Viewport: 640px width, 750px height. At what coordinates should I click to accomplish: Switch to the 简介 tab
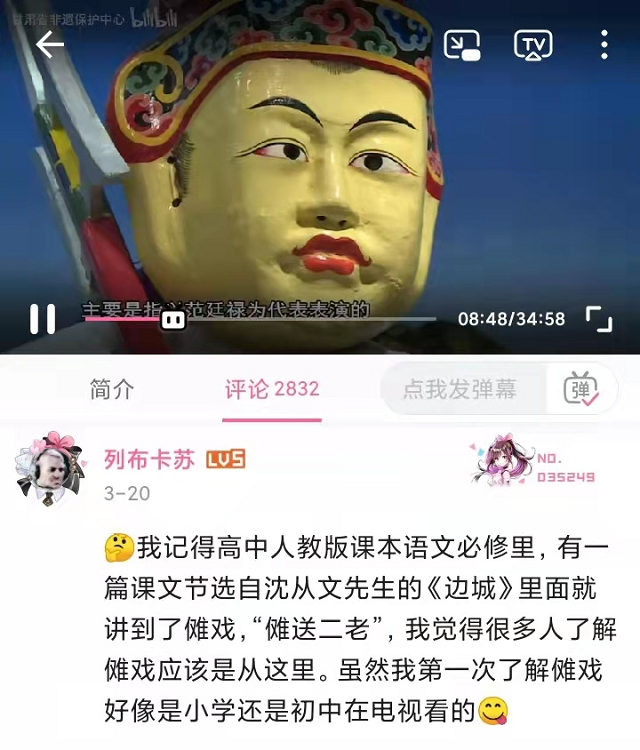(111, 390)
